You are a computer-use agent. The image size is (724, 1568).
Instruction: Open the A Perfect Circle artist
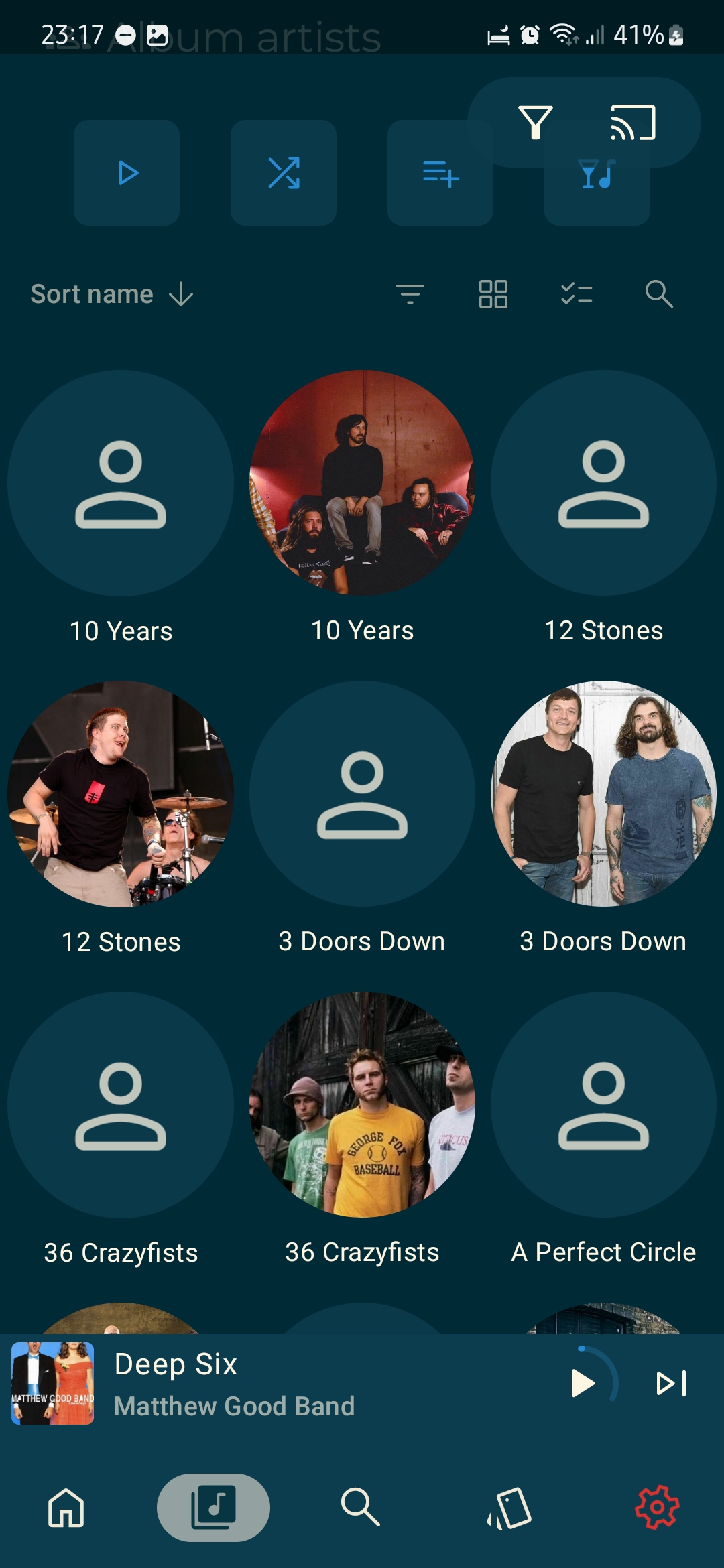[x=603, y=1105]
